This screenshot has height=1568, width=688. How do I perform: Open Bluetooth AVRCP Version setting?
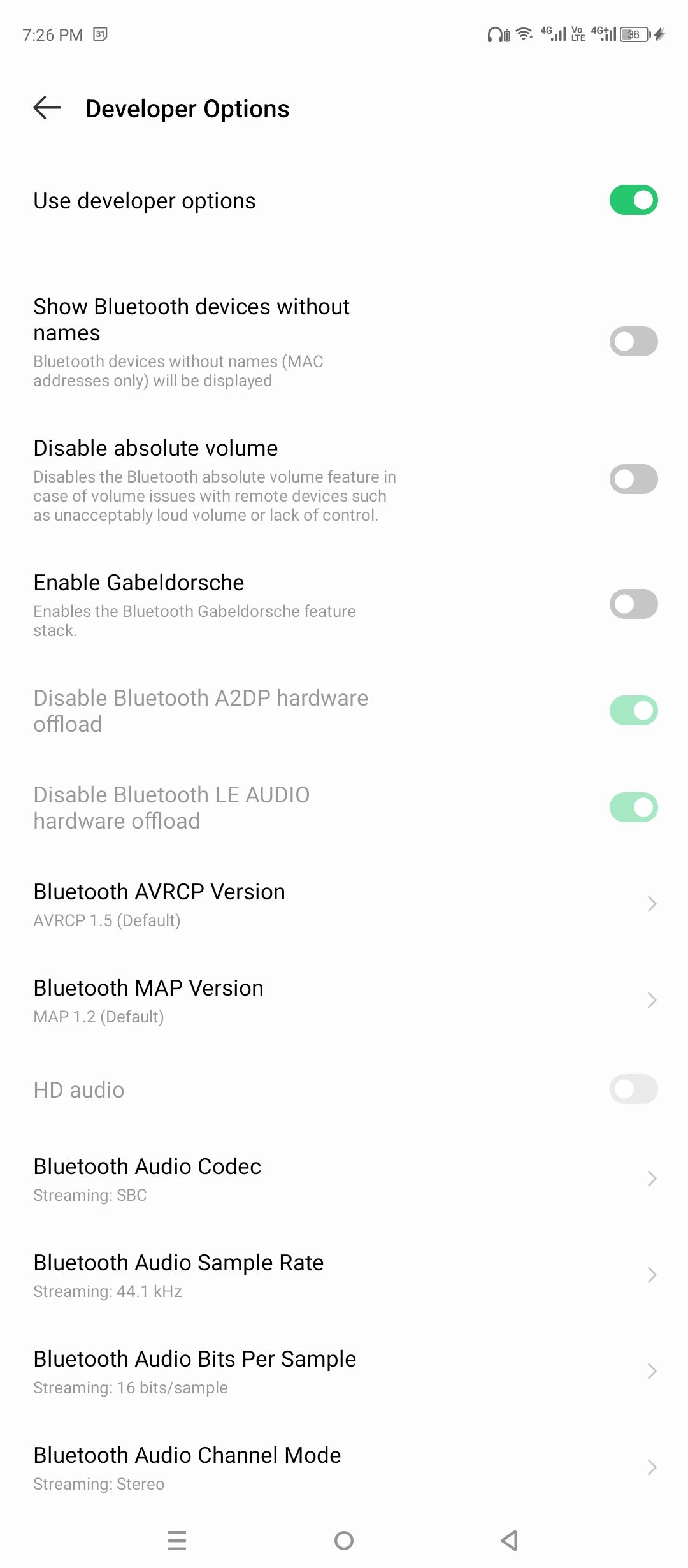pyautogui.click(x=344, y=904)
